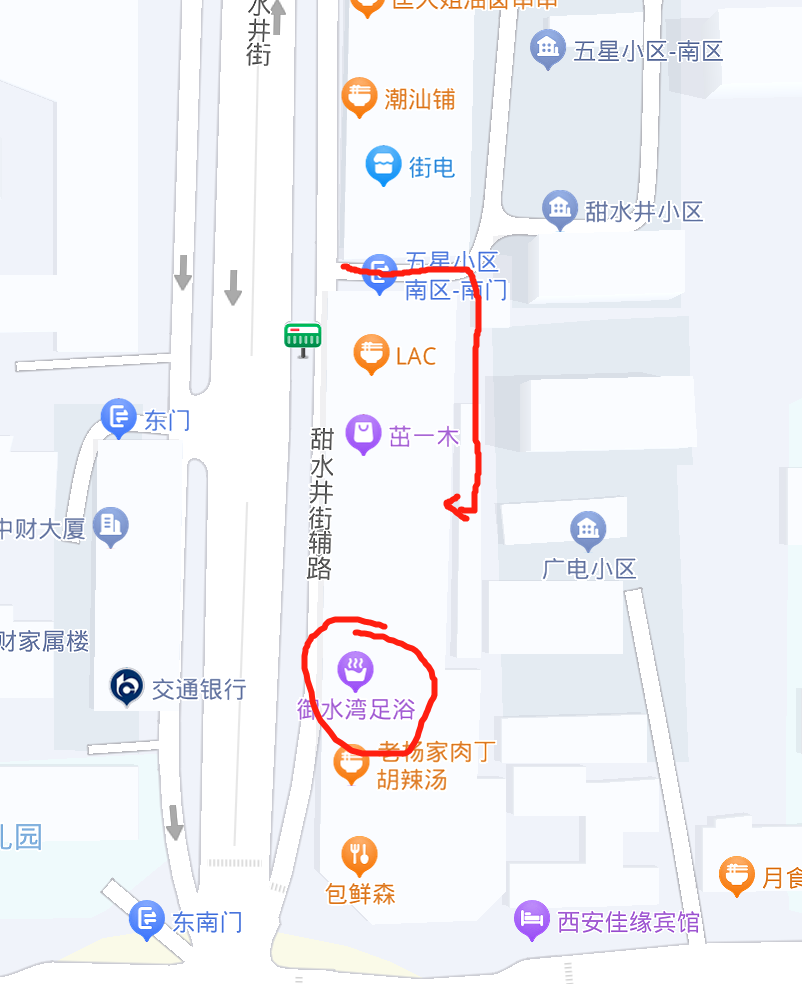Click the 甜水井小区 building marker icon
This screenshot has width=802, height=984.
click(559, 209)
